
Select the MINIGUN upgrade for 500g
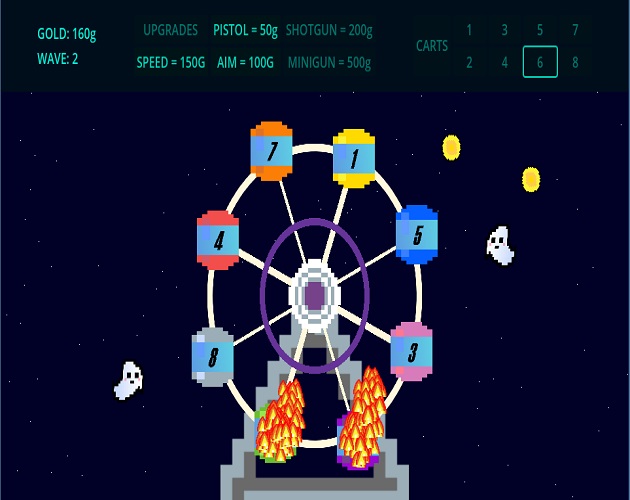tap(329, 63)
